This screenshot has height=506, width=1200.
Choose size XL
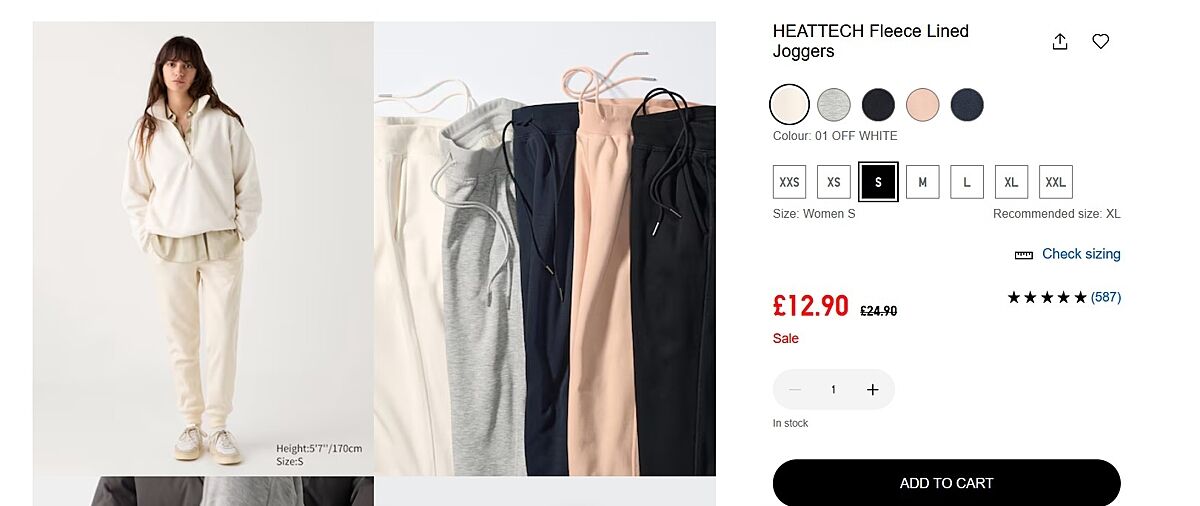tap(1011, 182)
